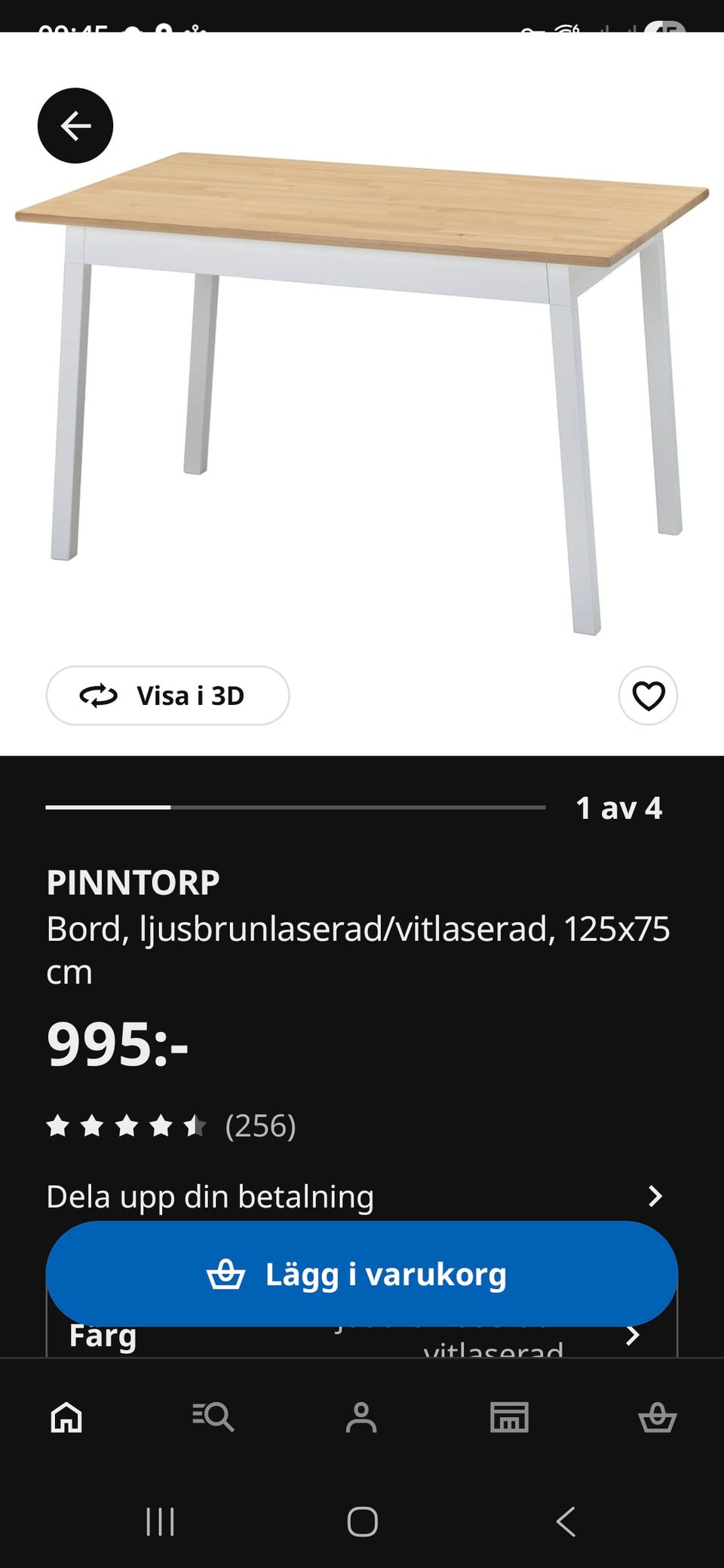
Task: Expand the Färg color option row
Action: pyautogui.click(x=632, y=1337)
